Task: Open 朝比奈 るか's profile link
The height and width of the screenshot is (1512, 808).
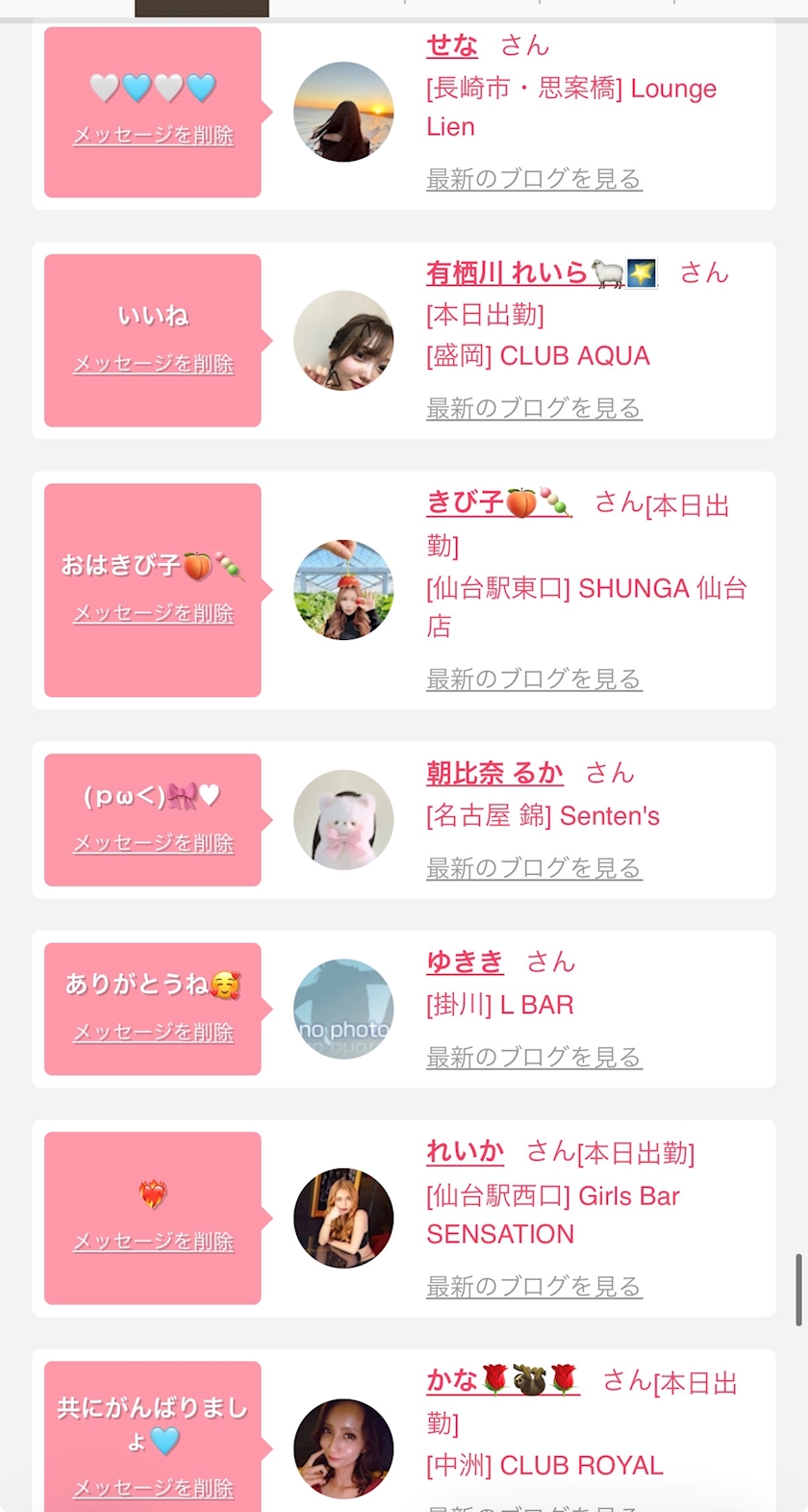Action: 494,773
